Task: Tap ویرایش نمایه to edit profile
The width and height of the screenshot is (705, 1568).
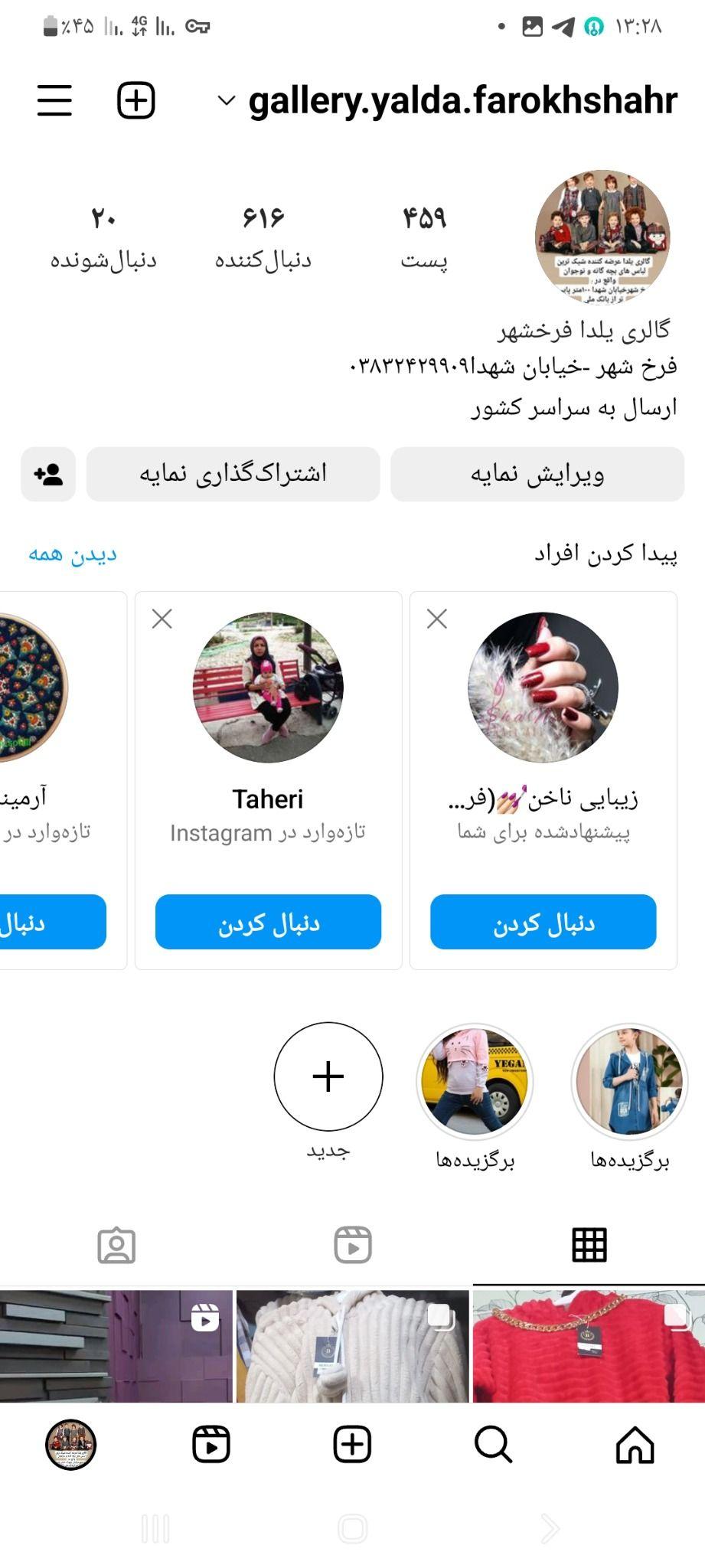Action: pyautogui.click(x=537, y=474)
